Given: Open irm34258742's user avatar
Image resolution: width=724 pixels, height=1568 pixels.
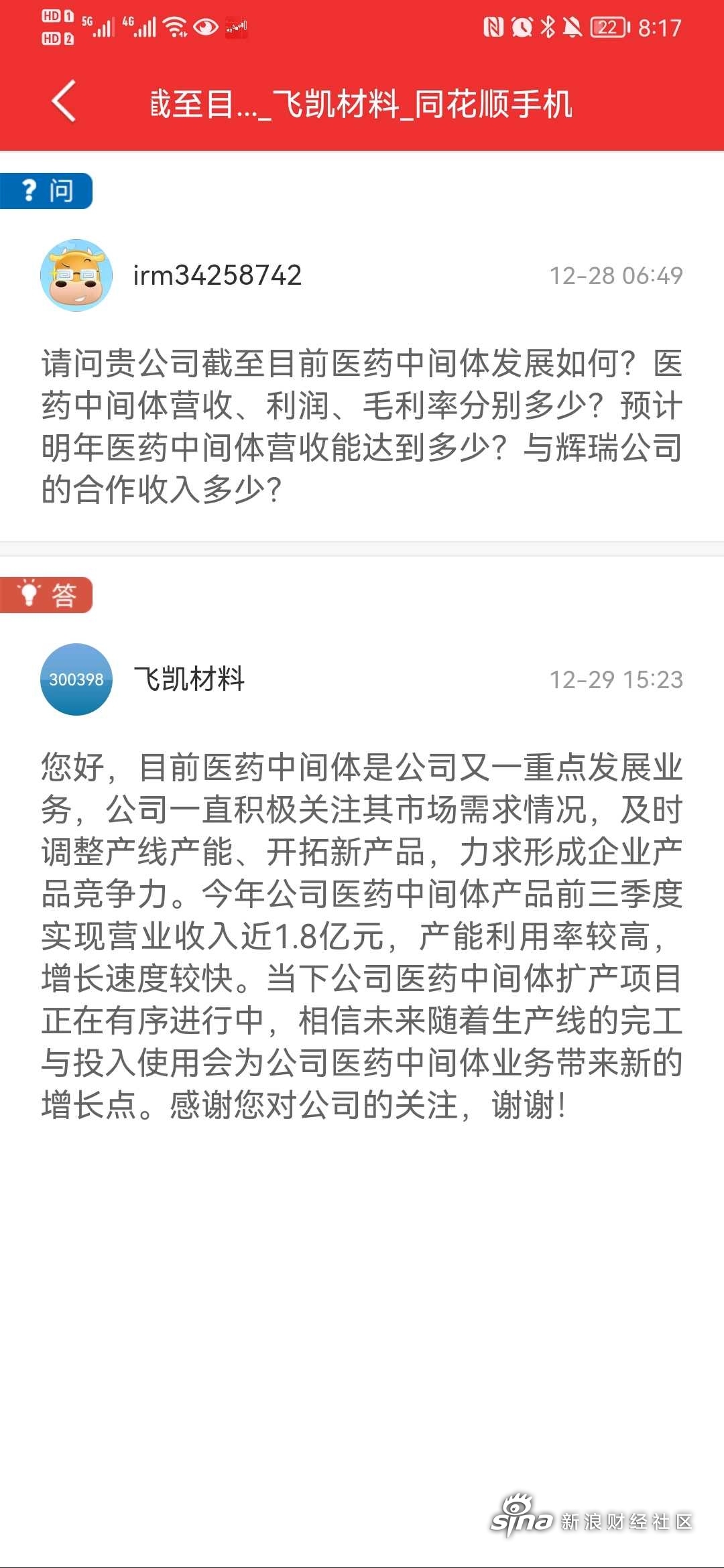Looking at the screenshot, I should (x=76, y=275).
